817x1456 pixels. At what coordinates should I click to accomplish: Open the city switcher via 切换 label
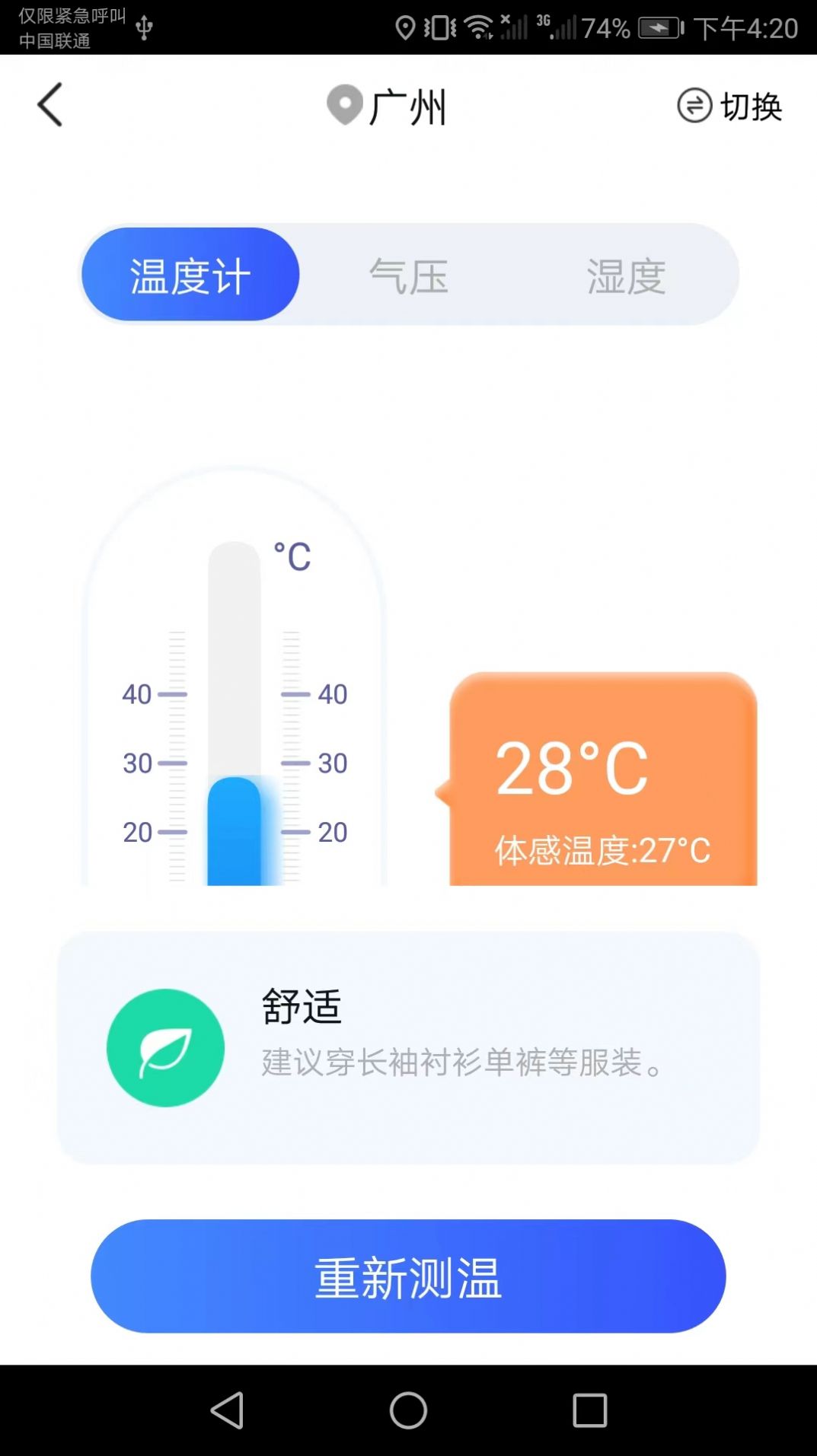pyautogui.click(x=751, y=106)
